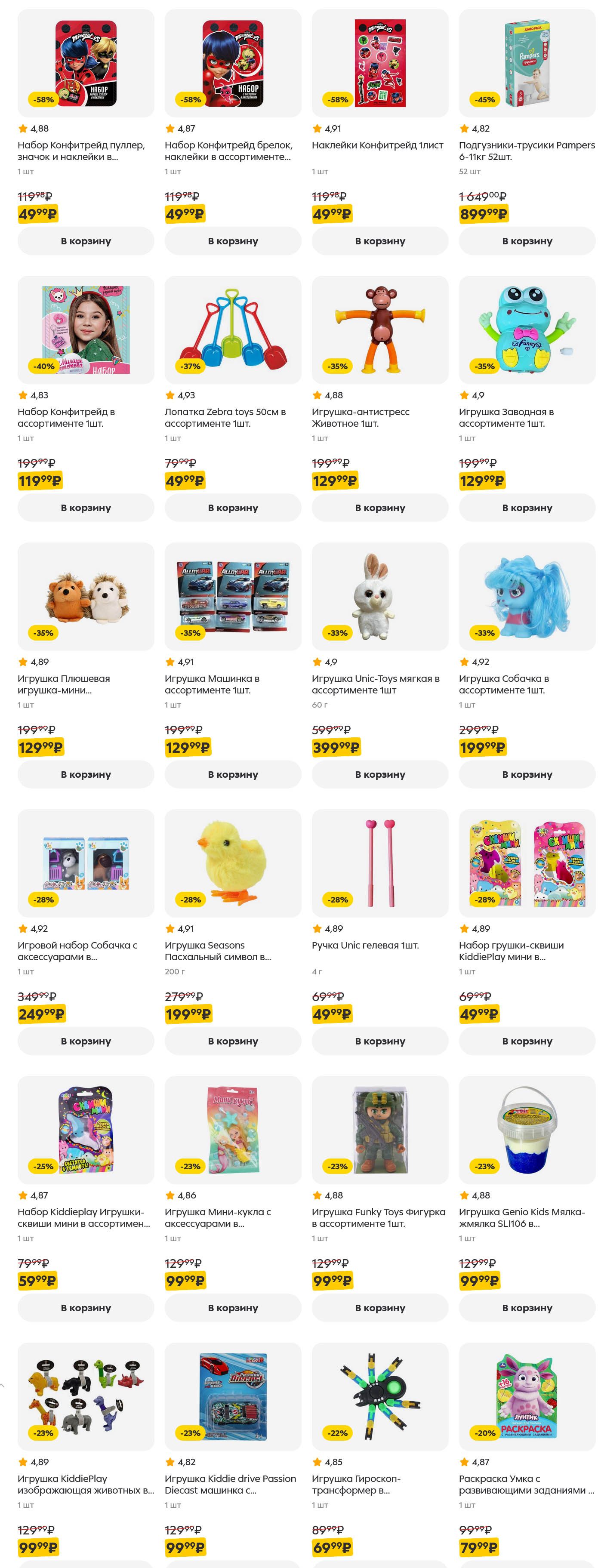Image resolution: width=598 pixels, height=1568 pixels.
Task: Add Pampers 52шт diapers to cart
Action: pyautogui.click(x=527, y=241)
